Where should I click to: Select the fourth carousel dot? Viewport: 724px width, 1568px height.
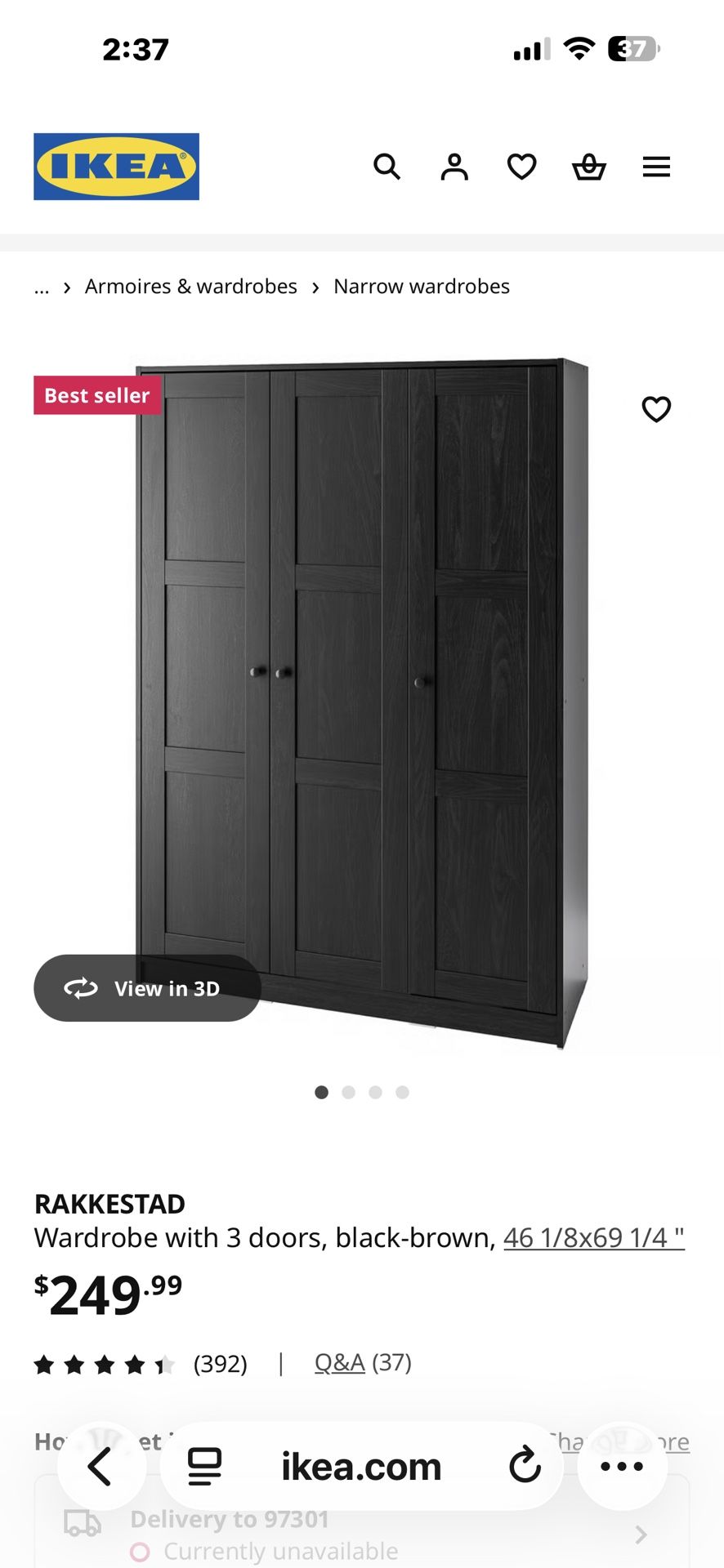[x=402, y=1092]
